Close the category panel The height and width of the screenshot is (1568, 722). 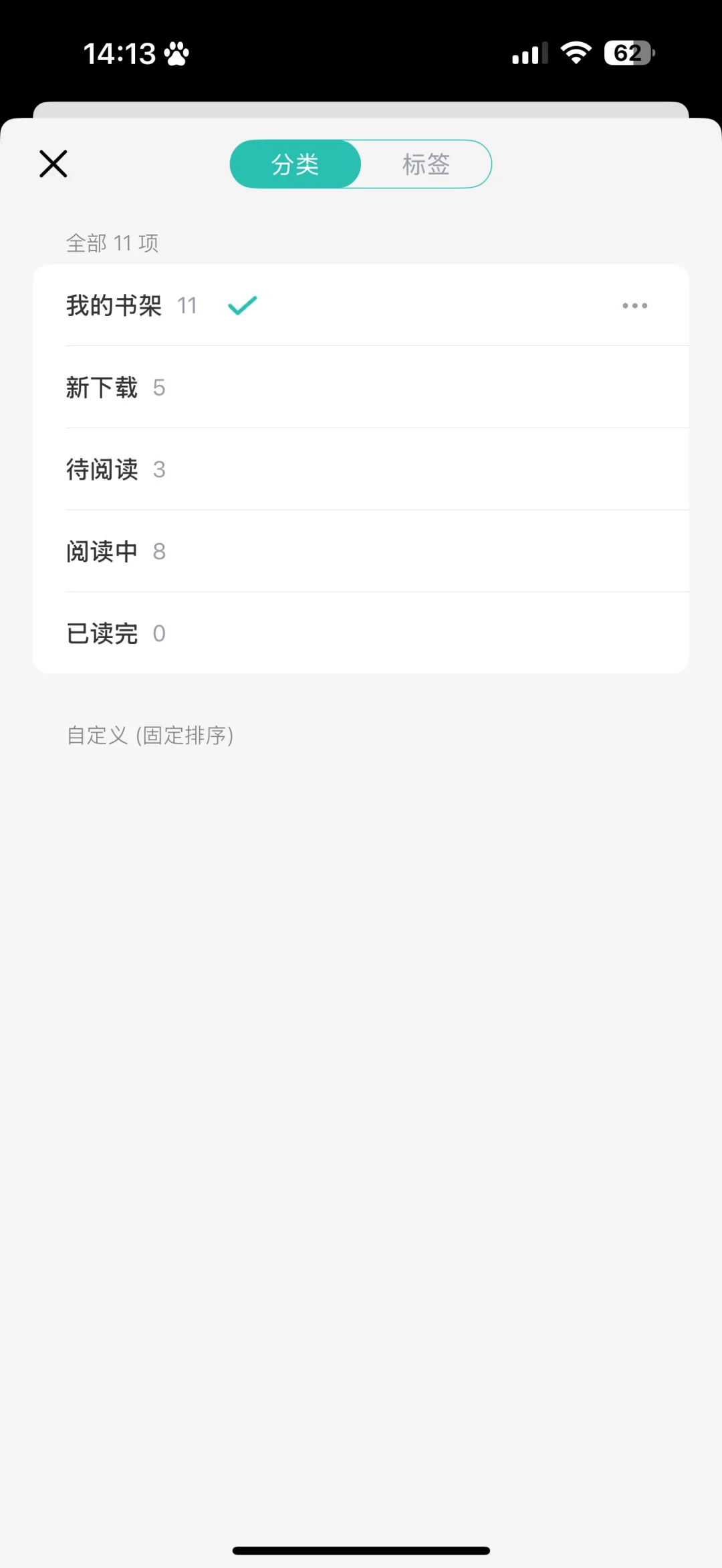[53, 164]
